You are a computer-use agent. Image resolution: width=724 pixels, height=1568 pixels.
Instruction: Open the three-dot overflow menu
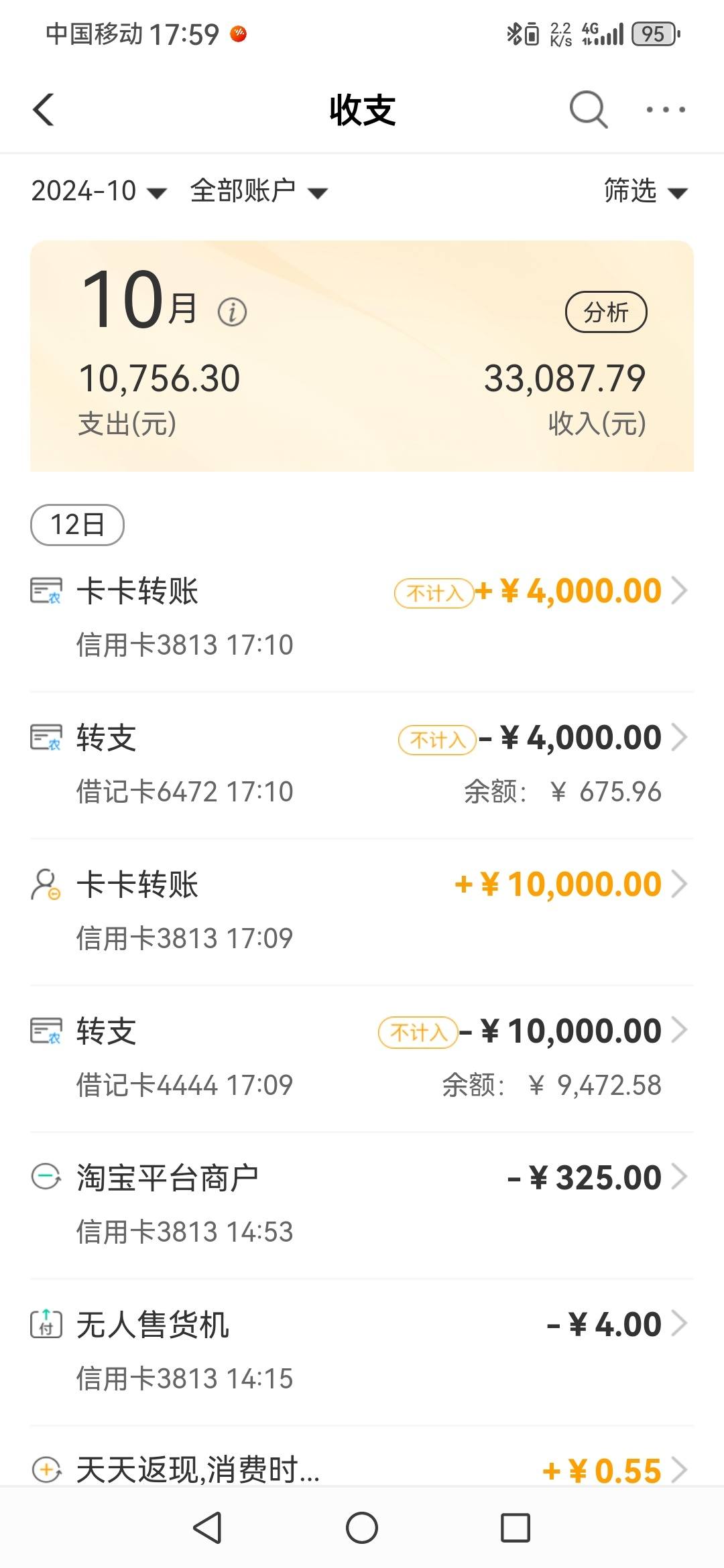click(665, 109)
